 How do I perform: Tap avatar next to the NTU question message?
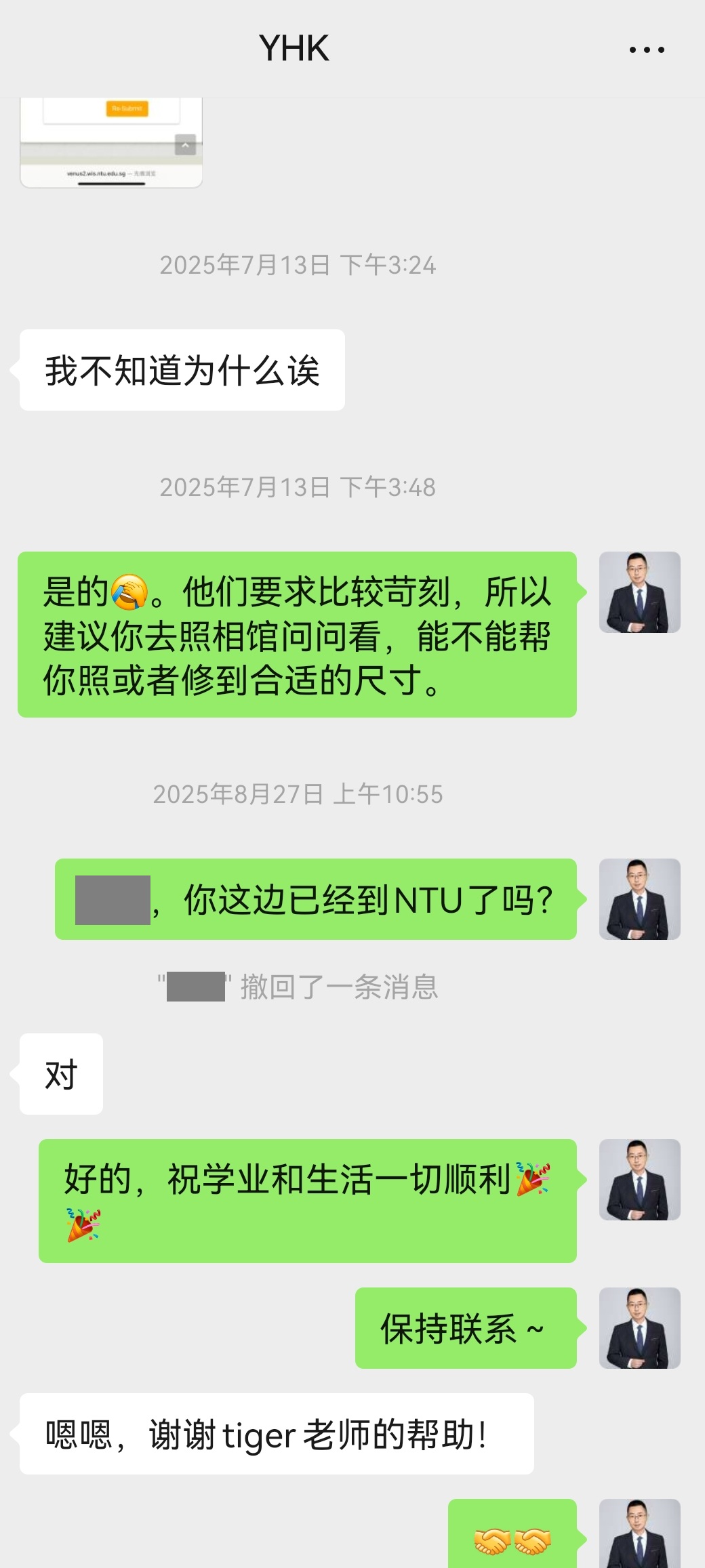pos(639,899)
